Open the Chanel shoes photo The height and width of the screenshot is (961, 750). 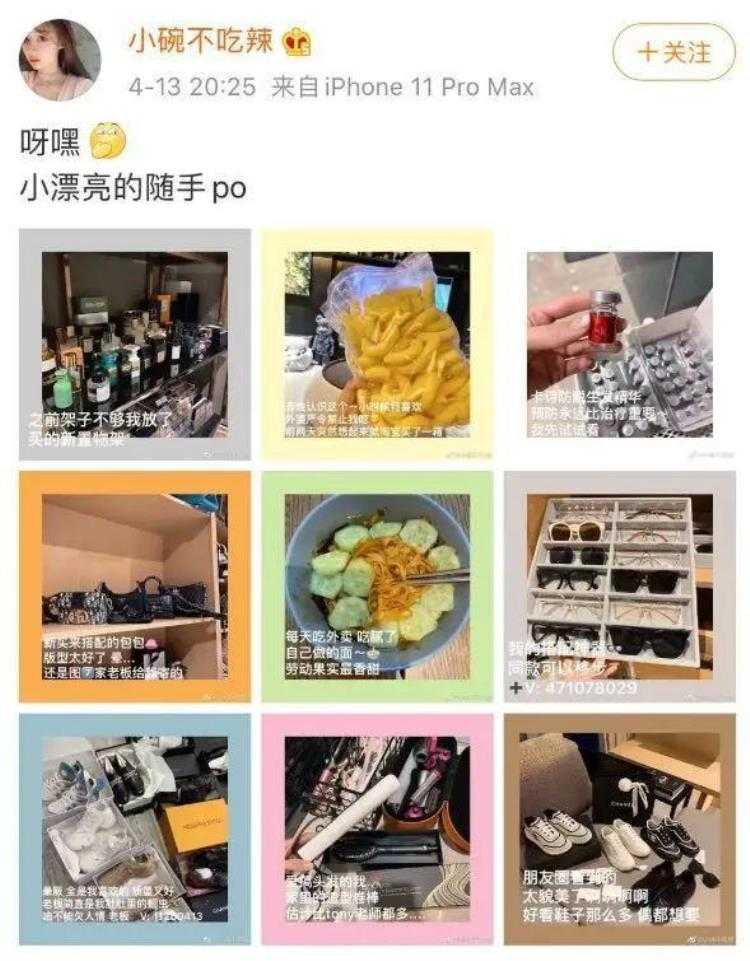[x=619, y=828]
